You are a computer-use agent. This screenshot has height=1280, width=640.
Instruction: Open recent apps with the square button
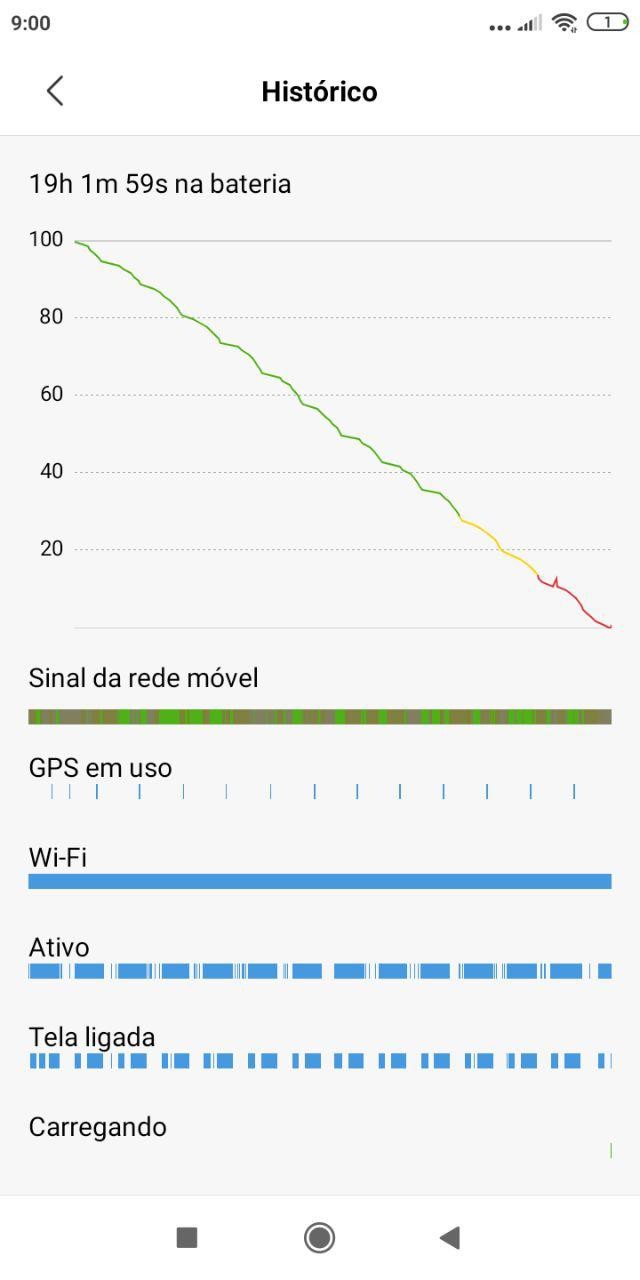pyautogui.click(x=187, y=1237)
